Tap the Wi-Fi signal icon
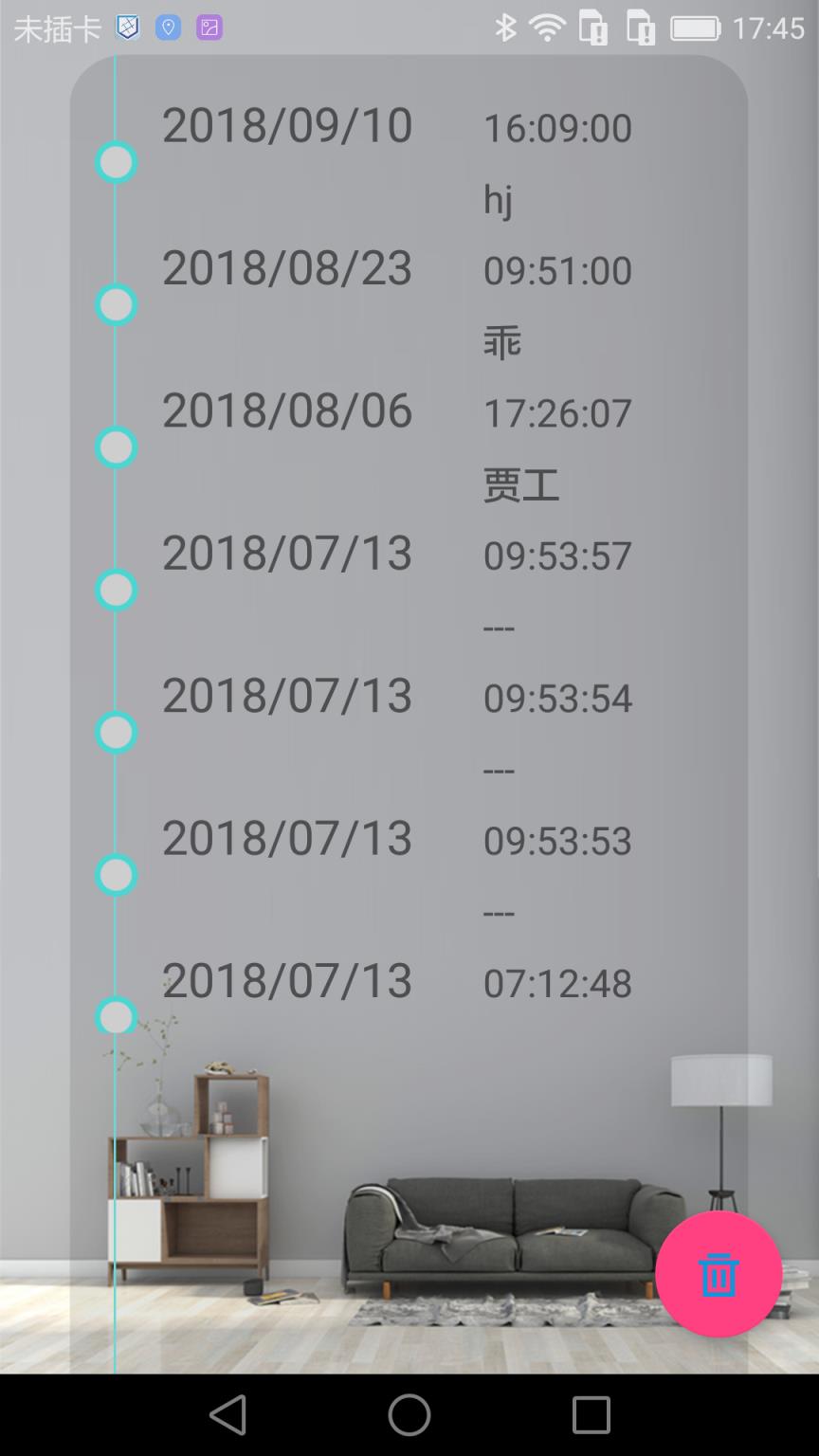This screenshot has width=819, height=1456. (548, 27)
